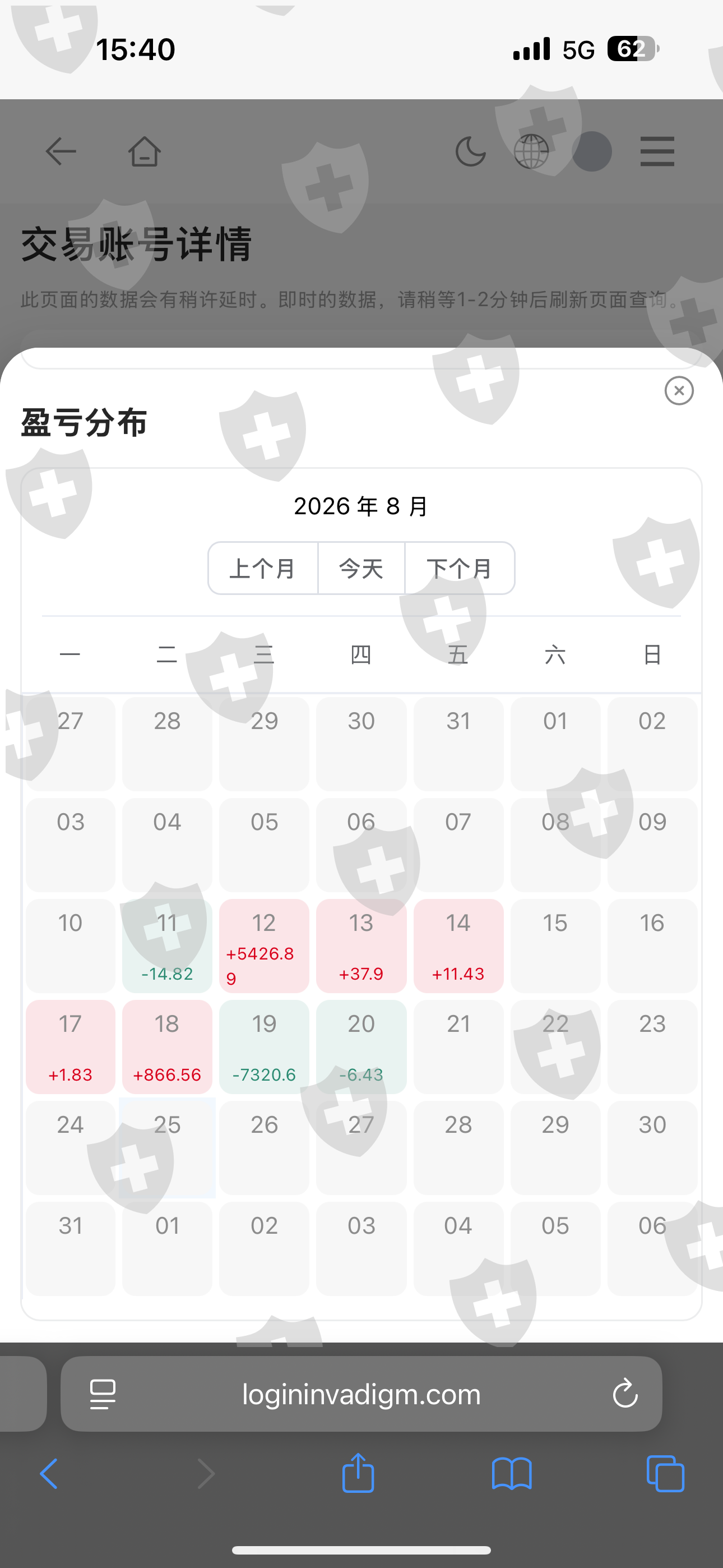Open the Safari share sheet
This screenshot has height=1568, width=723.
(x=358, y=1473)
